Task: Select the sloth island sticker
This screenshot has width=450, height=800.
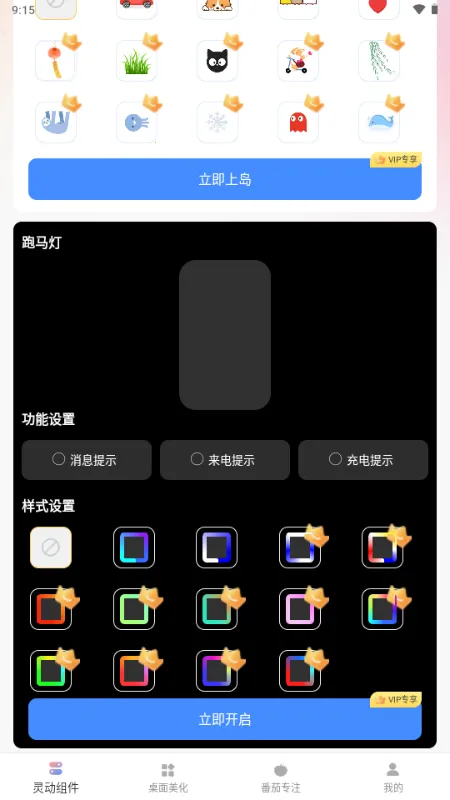Action: point(56,122)
